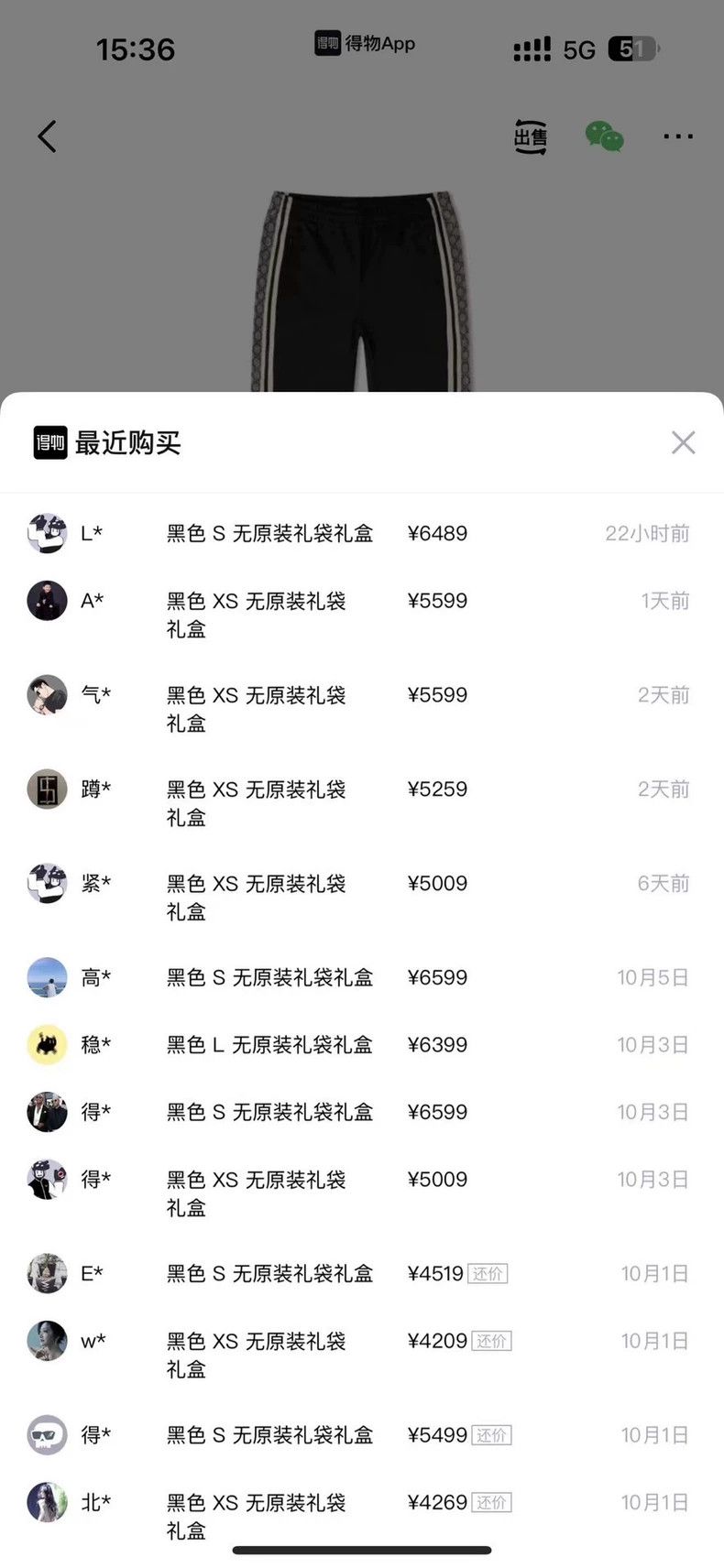724x1568 pixels.
Task: Close the 最近购买 sheet
Action: 683,442
